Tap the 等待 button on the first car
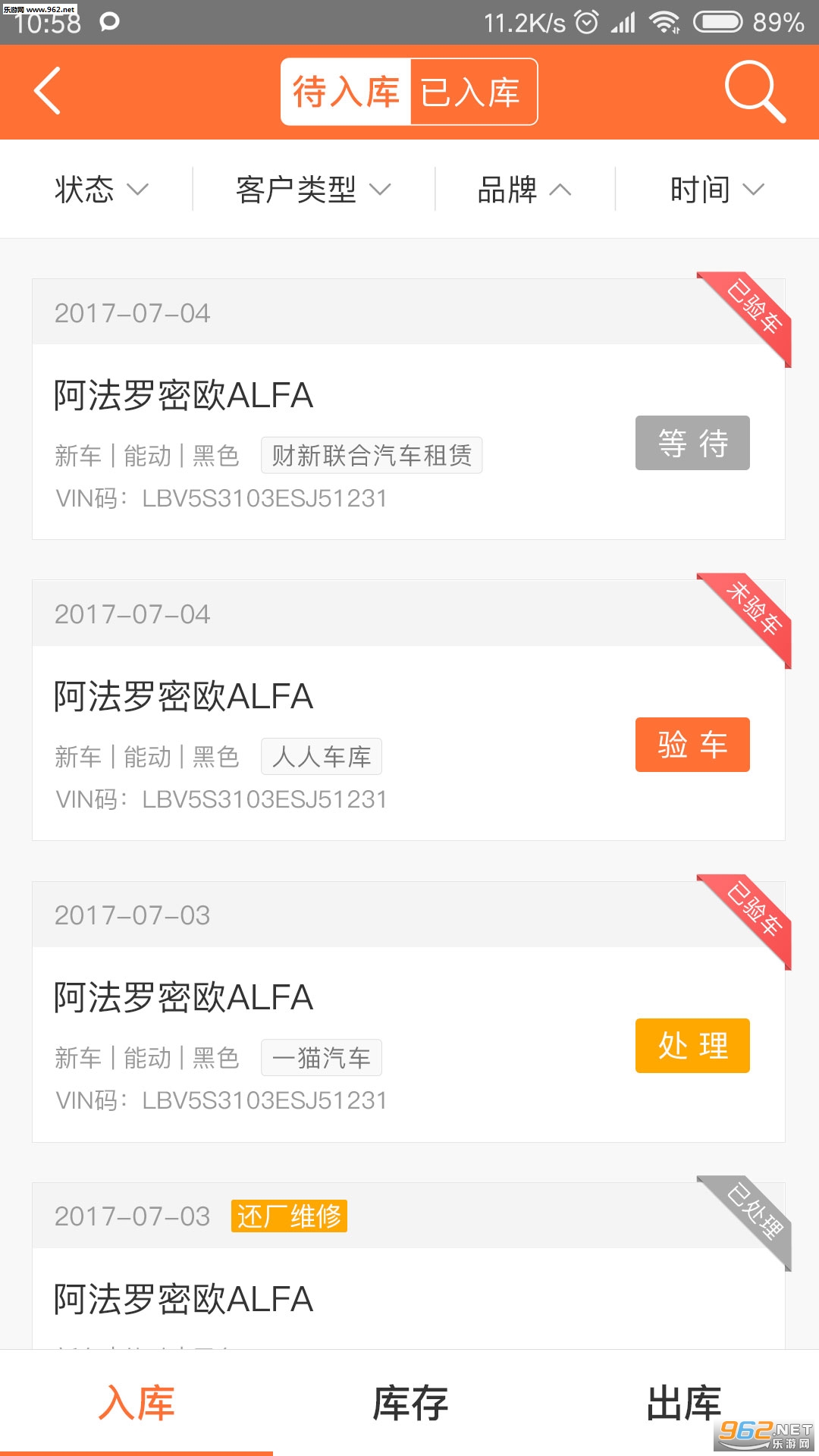This screenshot has width=819, height=1456. [x=692, y=443]
